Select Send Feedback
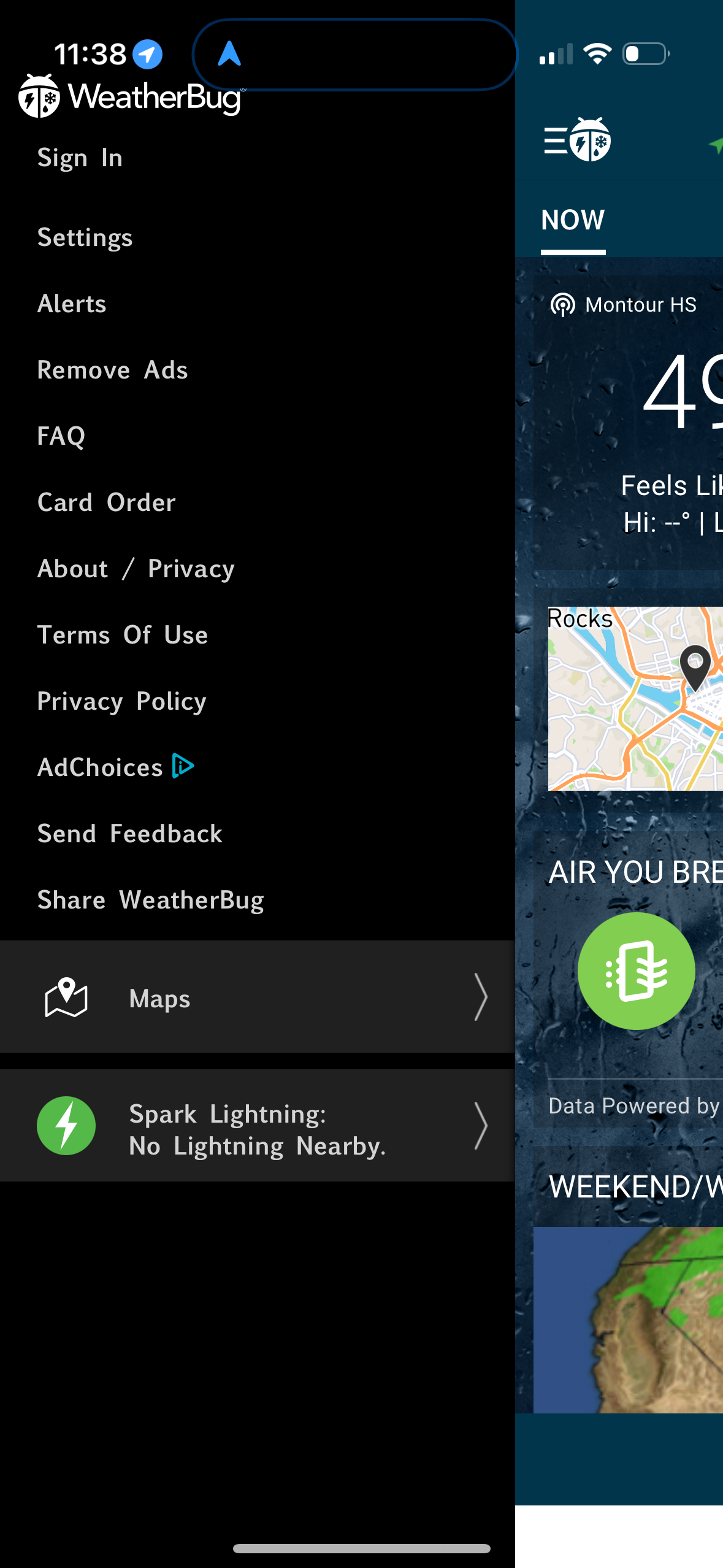This screenshot has width=723, height=1568. tap(129, 832)
